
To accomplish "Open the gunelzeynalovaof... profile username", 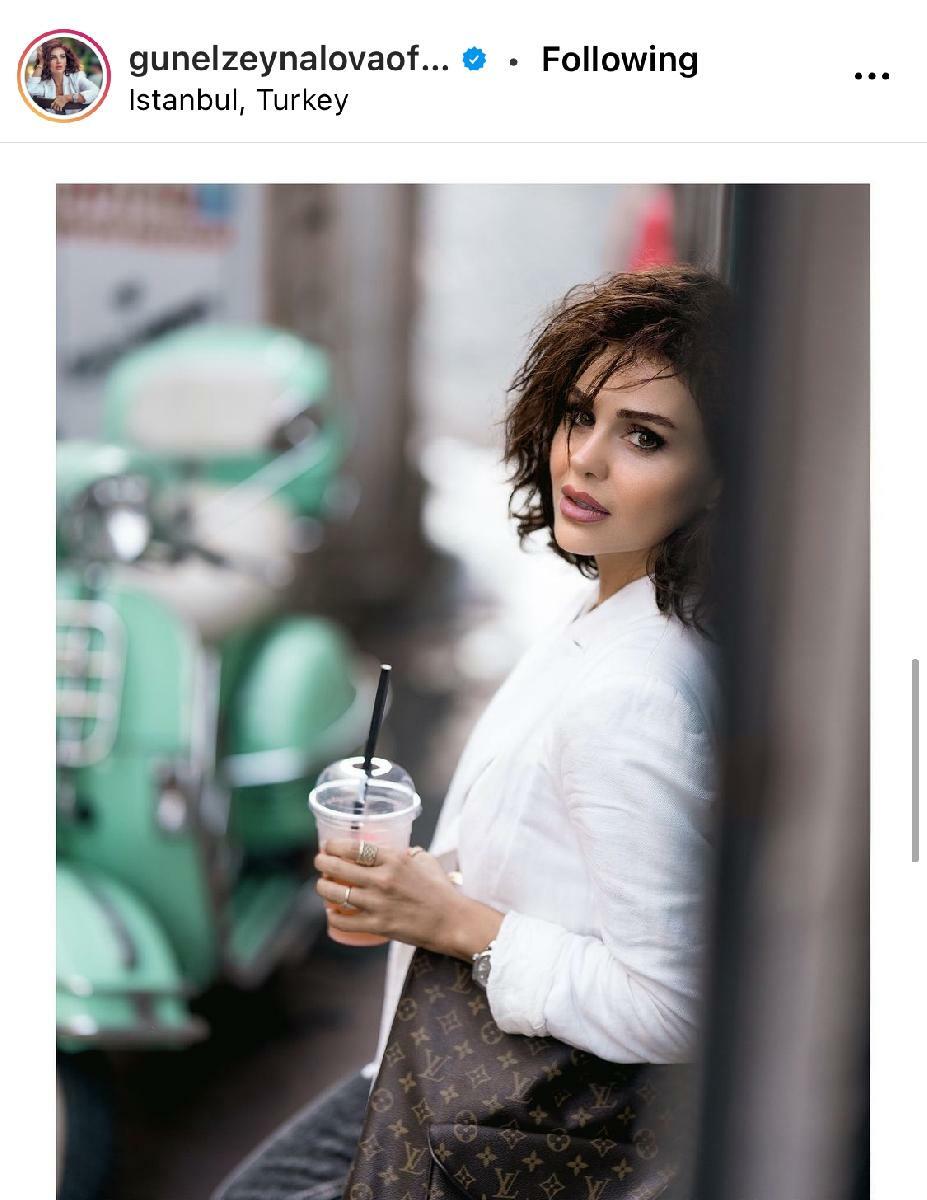I will point(289,60).
